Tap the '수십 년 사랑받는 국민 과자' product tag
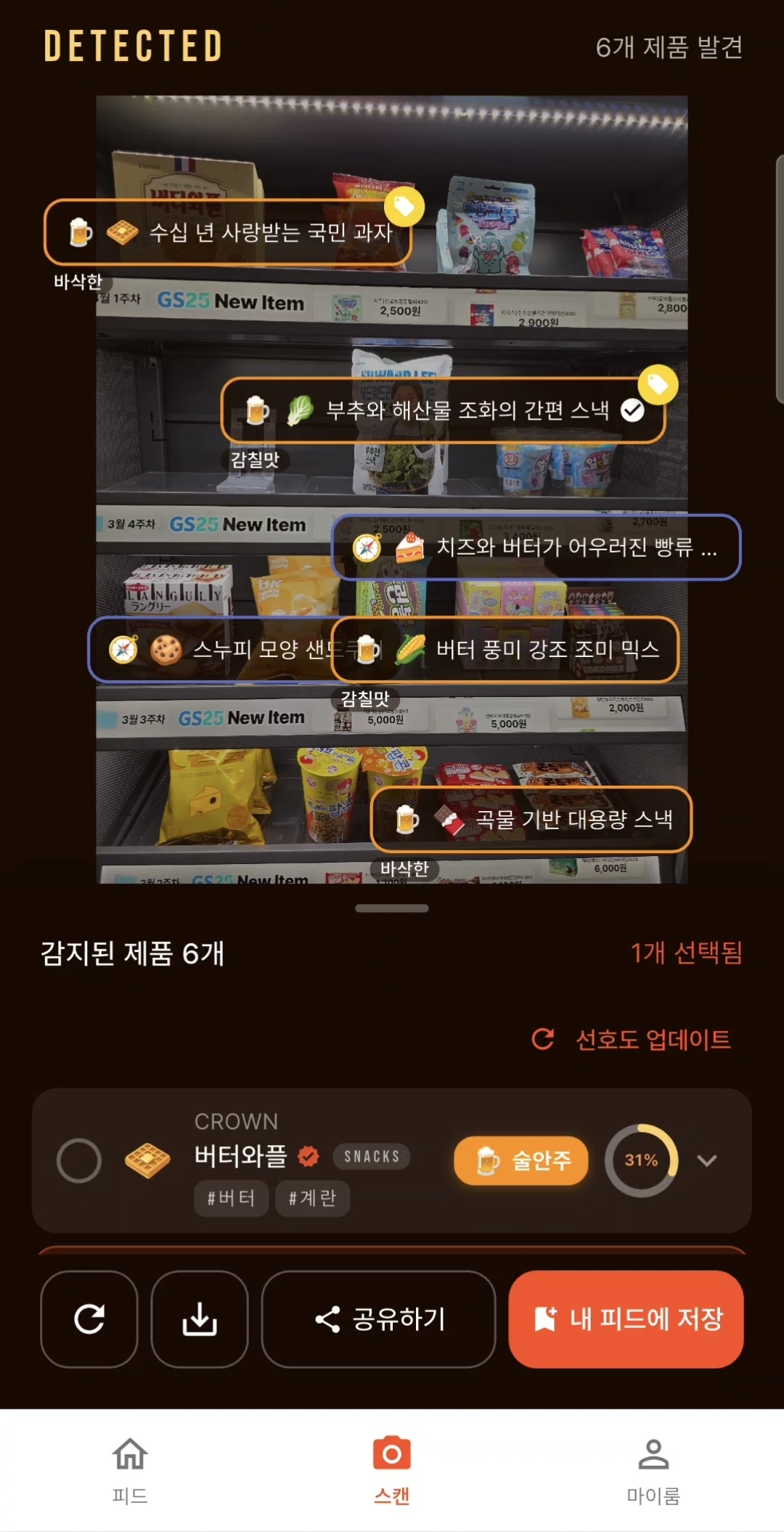Viewport: 784px width, 1532px height. (228, 232)
